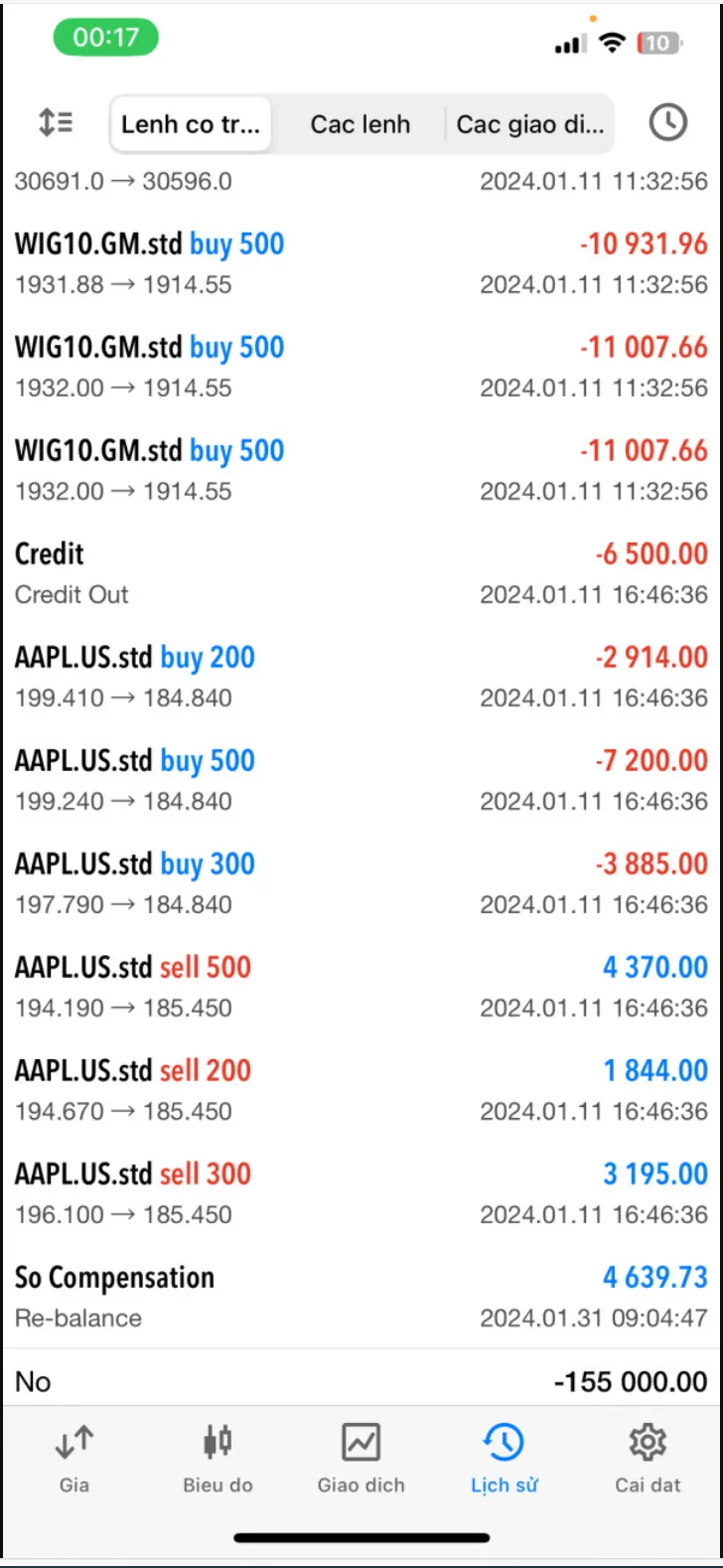Expand the AAPL.US.std sell 500 entry
Image resolution: width=723 pixels, height=1568 pixels.
tap(361, 986)
